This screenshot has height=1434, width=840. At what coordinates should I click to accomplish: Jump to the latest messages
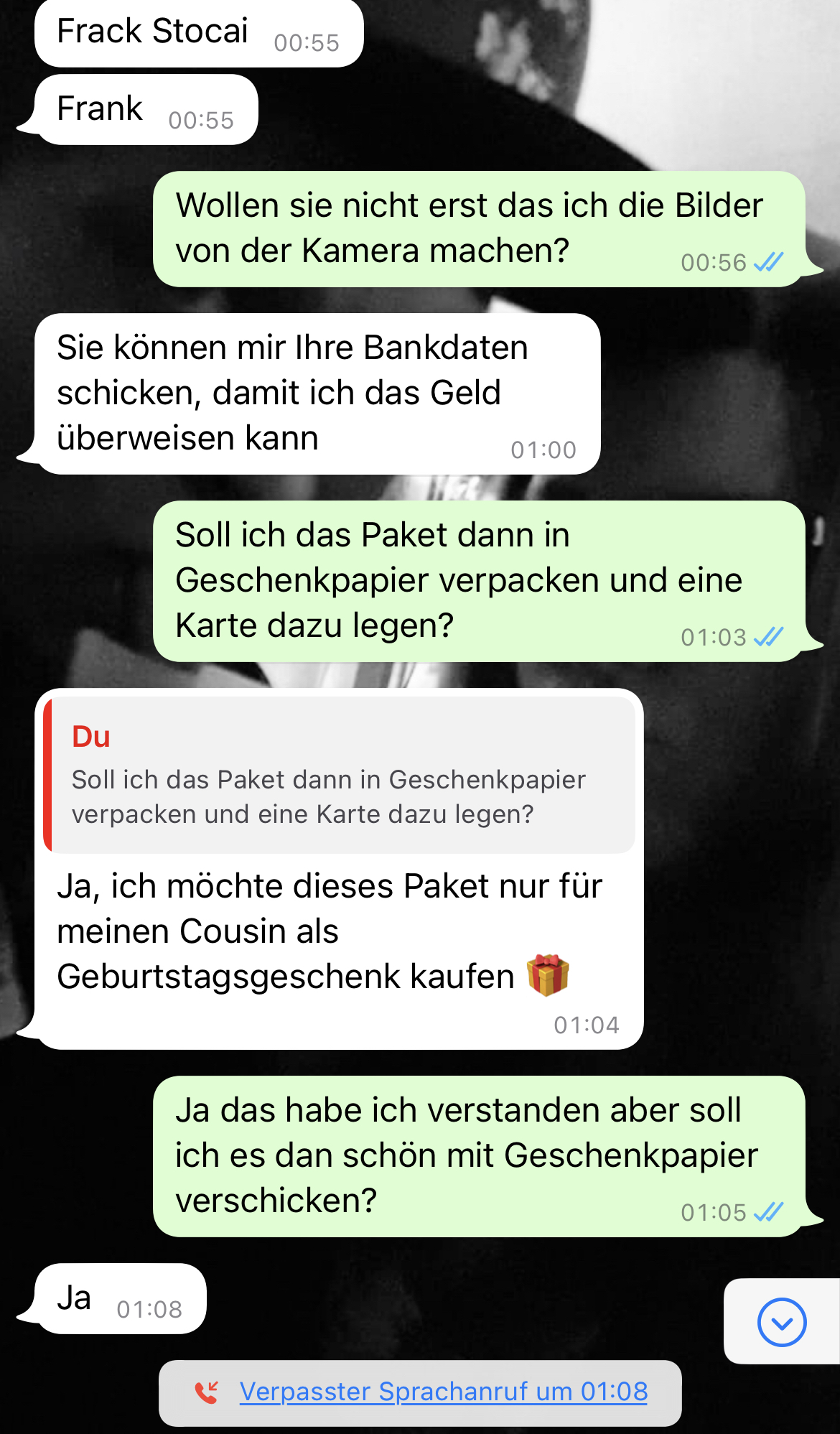tap(781, 1322)
